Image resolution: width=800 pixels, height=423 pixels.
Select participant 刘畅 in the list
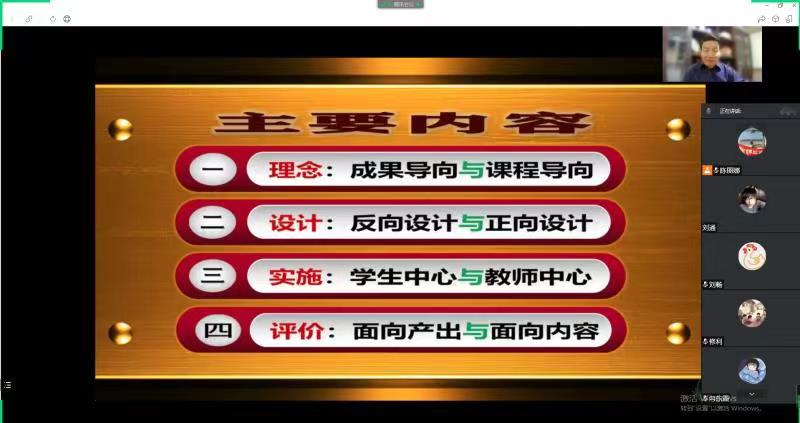[x=751, y=256]
